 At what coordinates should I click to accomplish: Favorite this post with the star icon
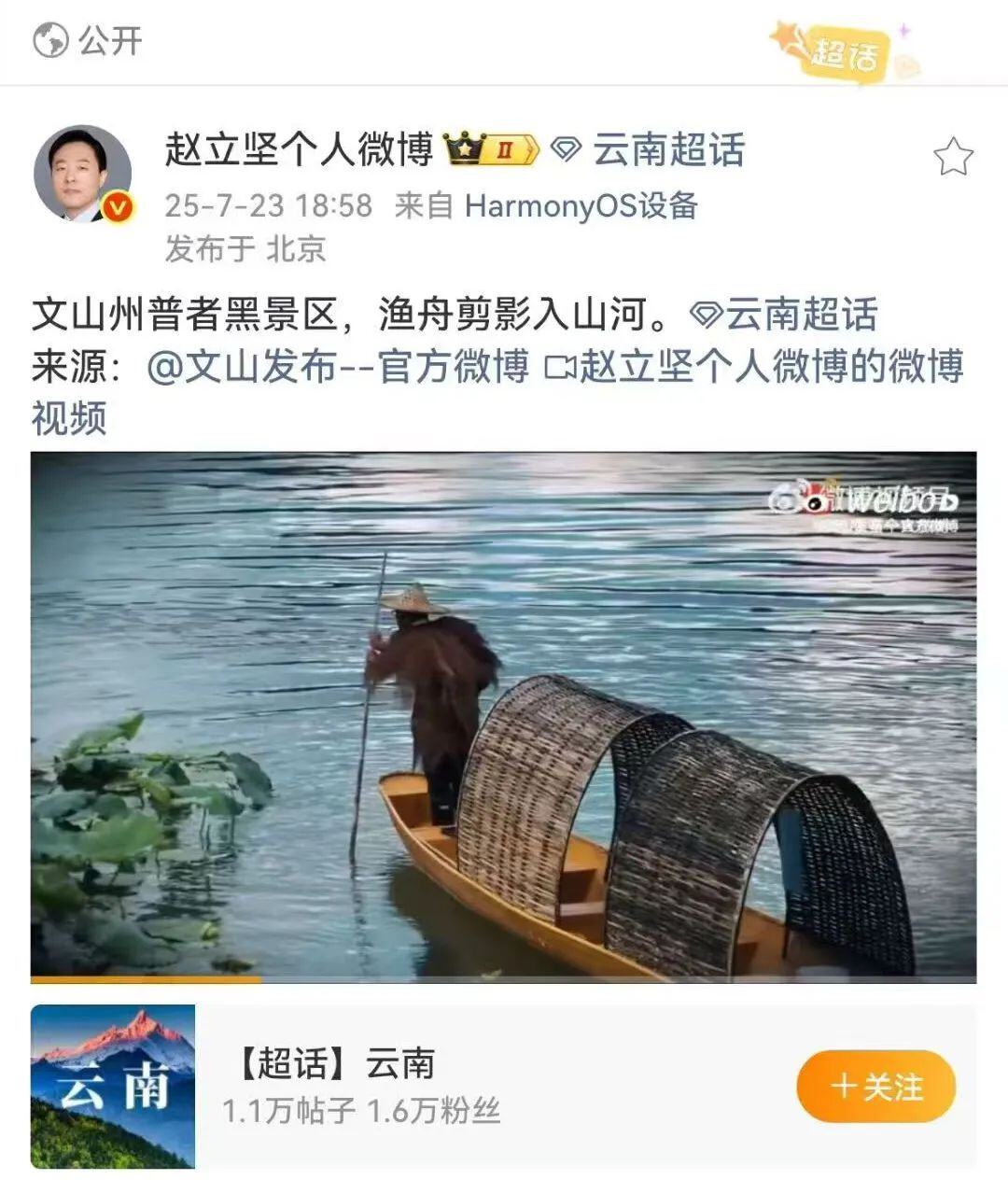click(x=953, y=157)
